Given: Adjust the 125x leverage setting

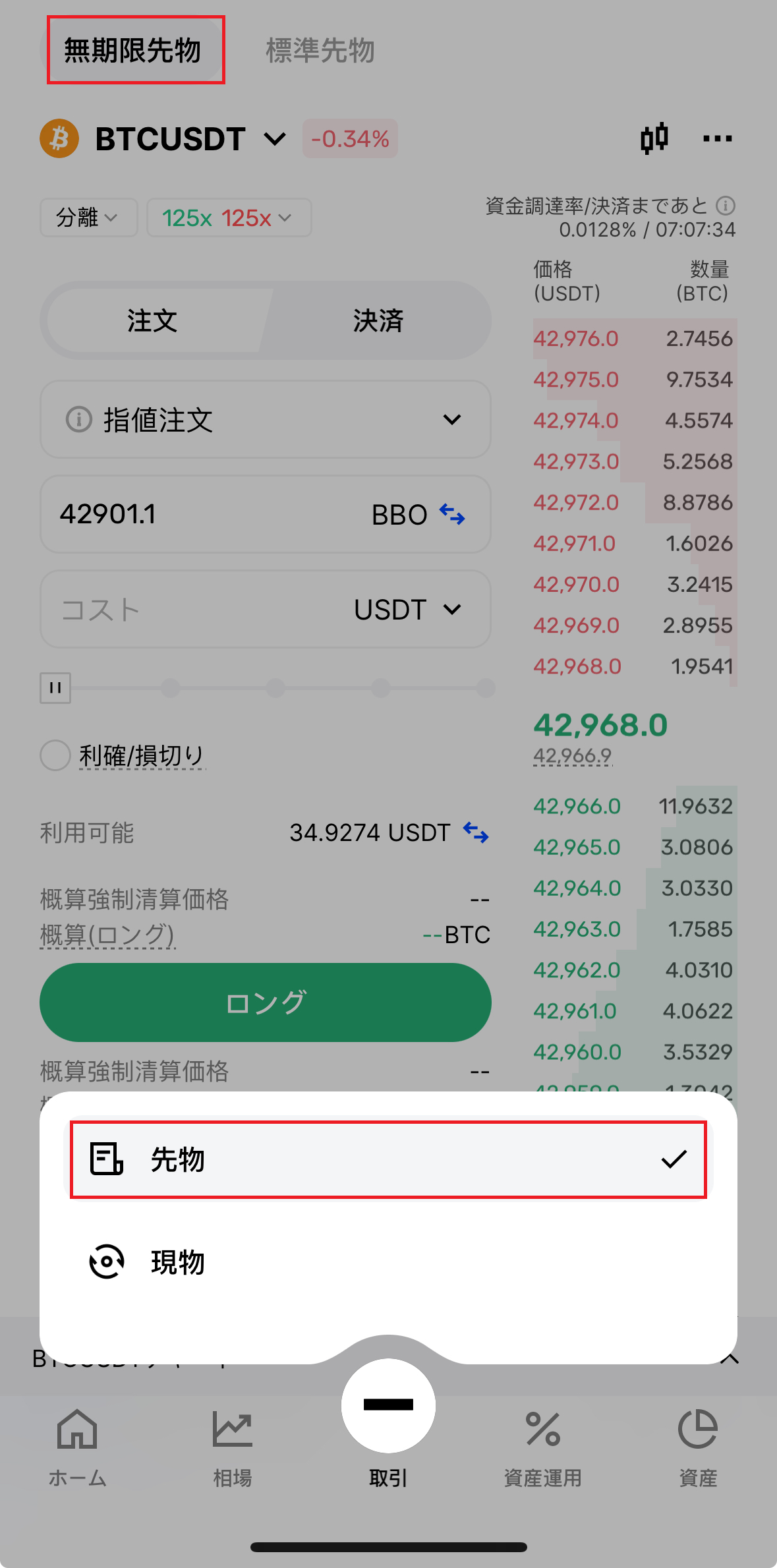Looking at the screenshot, I should pos(228,218).
